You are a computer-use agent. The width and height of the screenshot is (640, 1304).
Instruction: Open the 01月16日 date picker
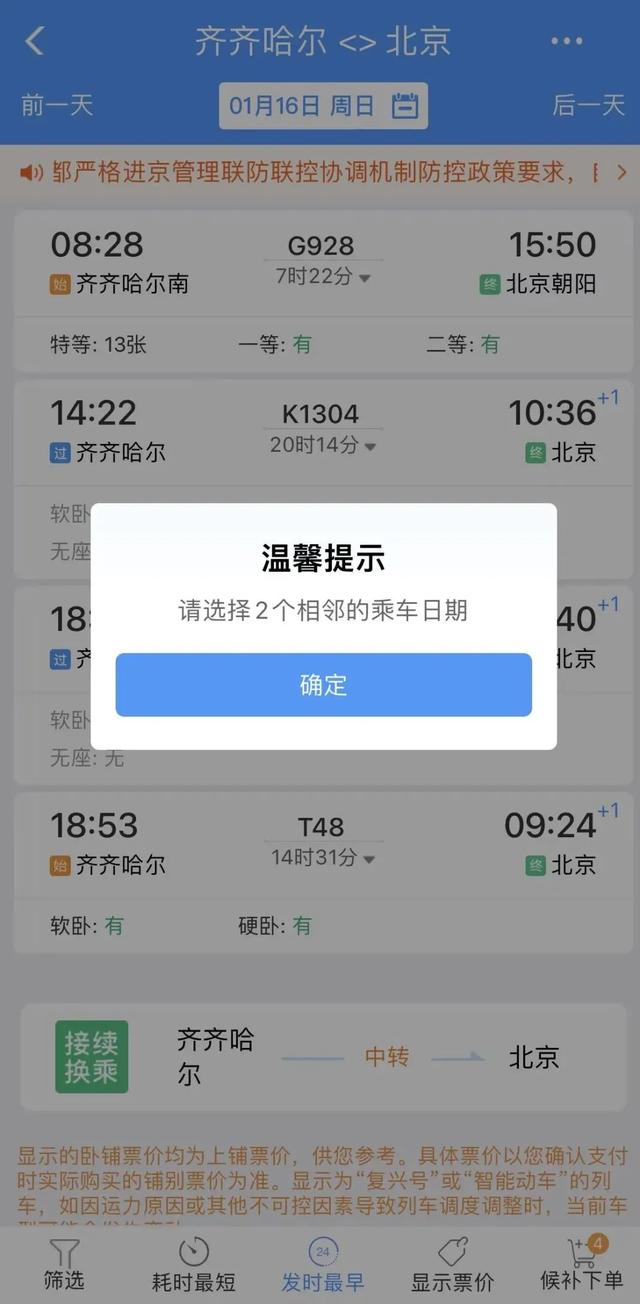click(x=323, y=106)
